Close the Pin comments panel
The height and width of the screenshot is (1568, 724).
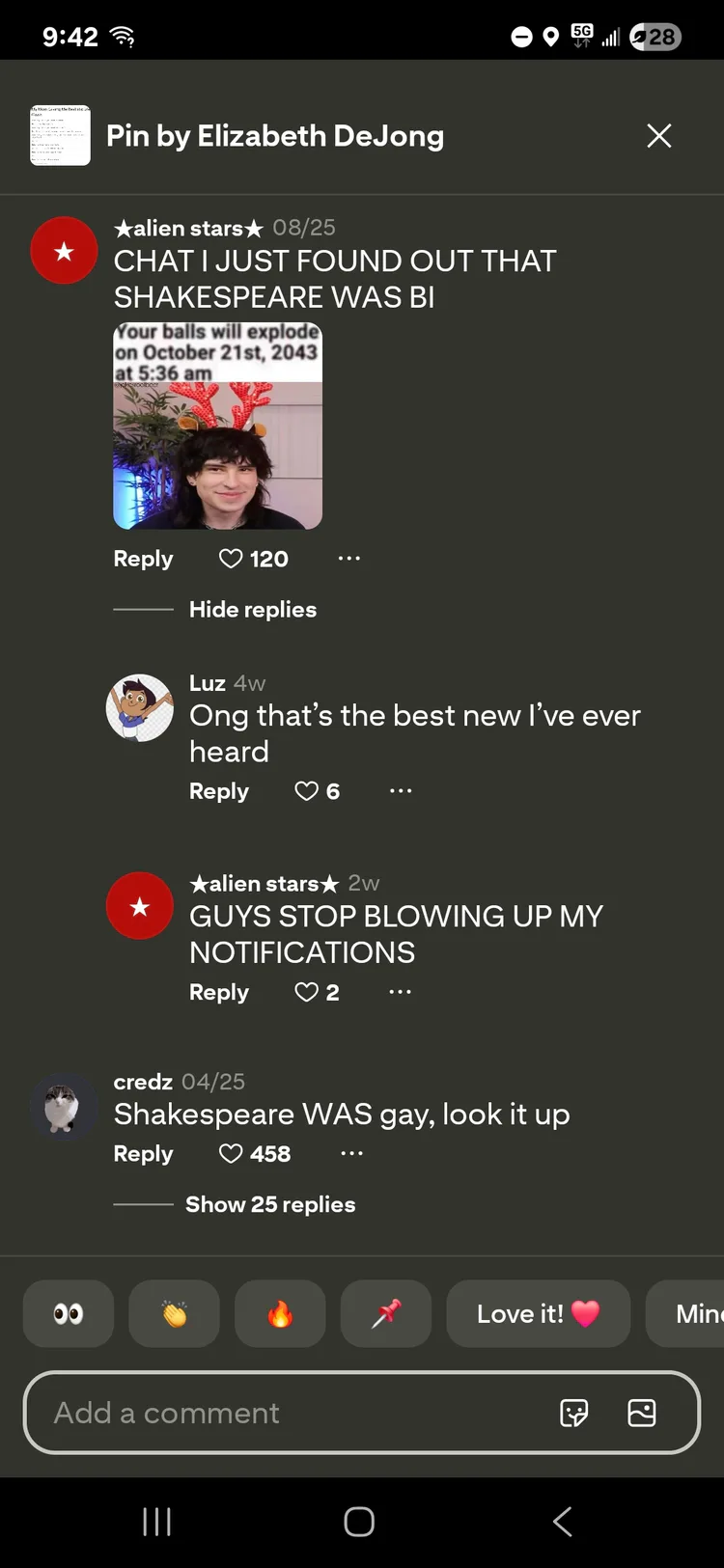pos(658,136)
